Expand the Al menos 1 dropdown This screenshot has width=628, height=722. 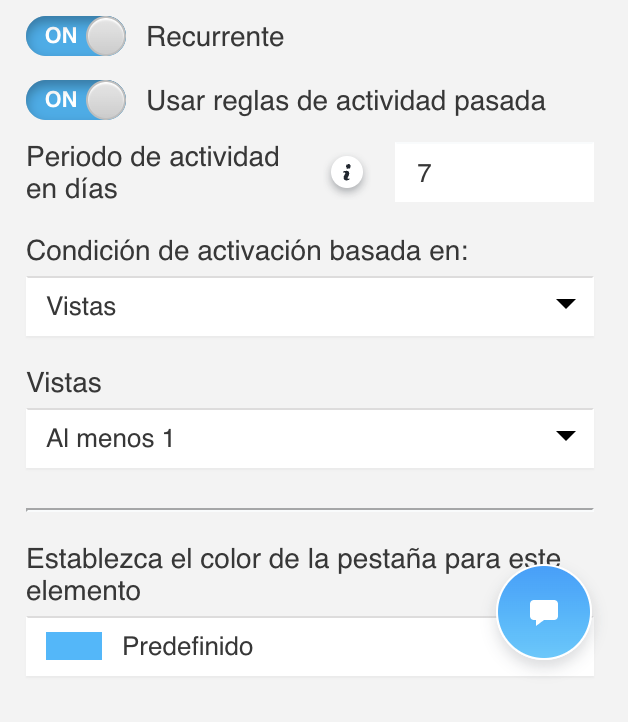click(x=309, y=438)
